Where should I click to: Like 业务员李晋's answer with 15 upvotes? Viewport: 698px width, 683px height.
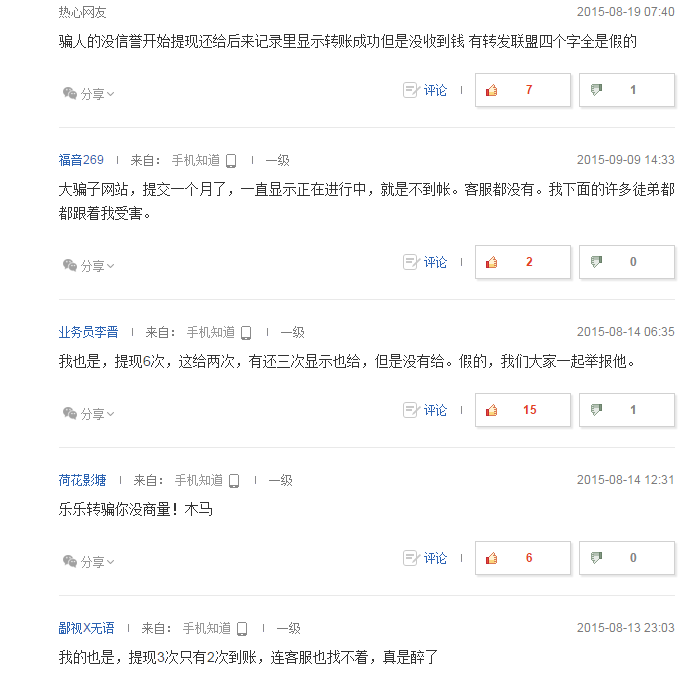[x=522, y=410]
